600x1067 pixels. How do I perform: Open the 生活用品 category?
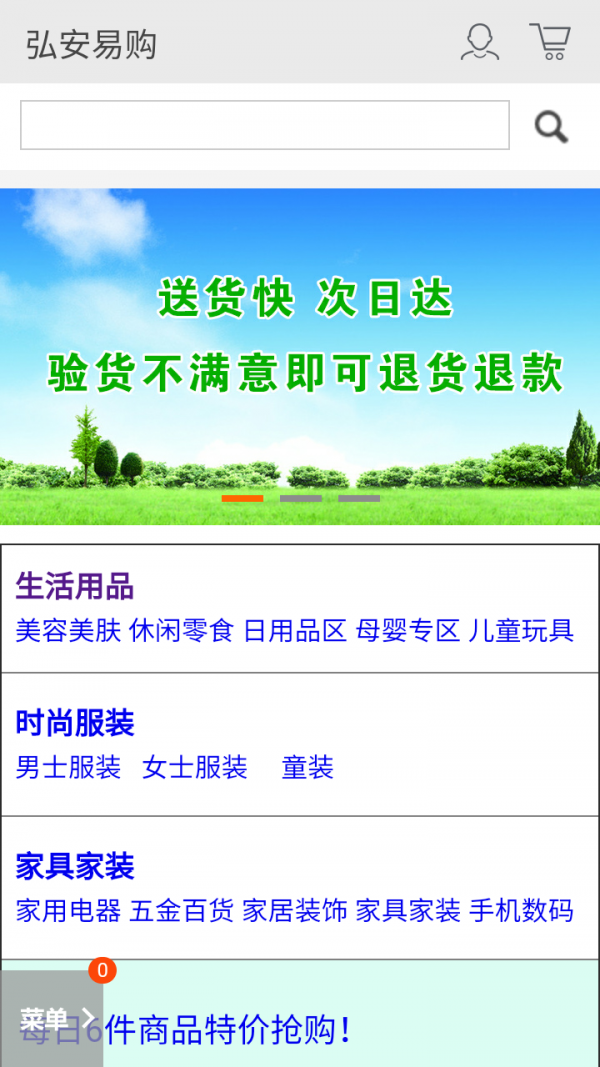coord(75,586)
